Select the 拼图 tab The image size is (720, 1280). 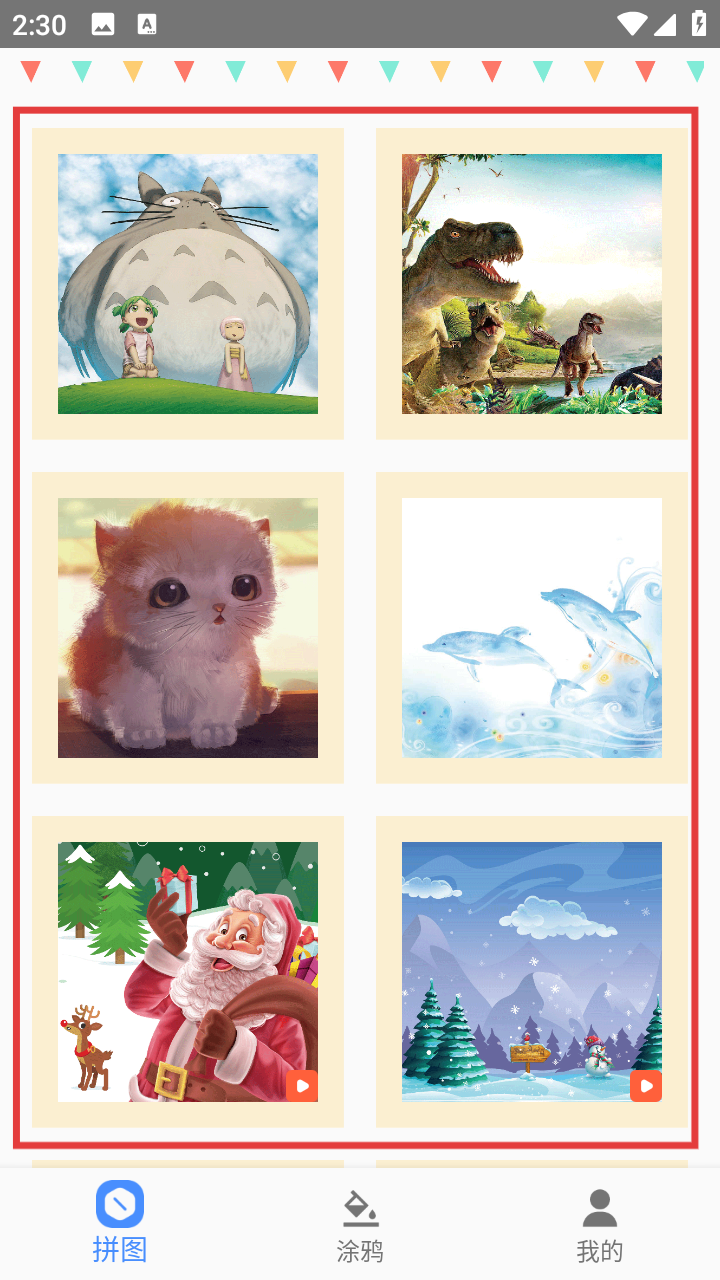pyautogui.click(x=120, y=1224)
